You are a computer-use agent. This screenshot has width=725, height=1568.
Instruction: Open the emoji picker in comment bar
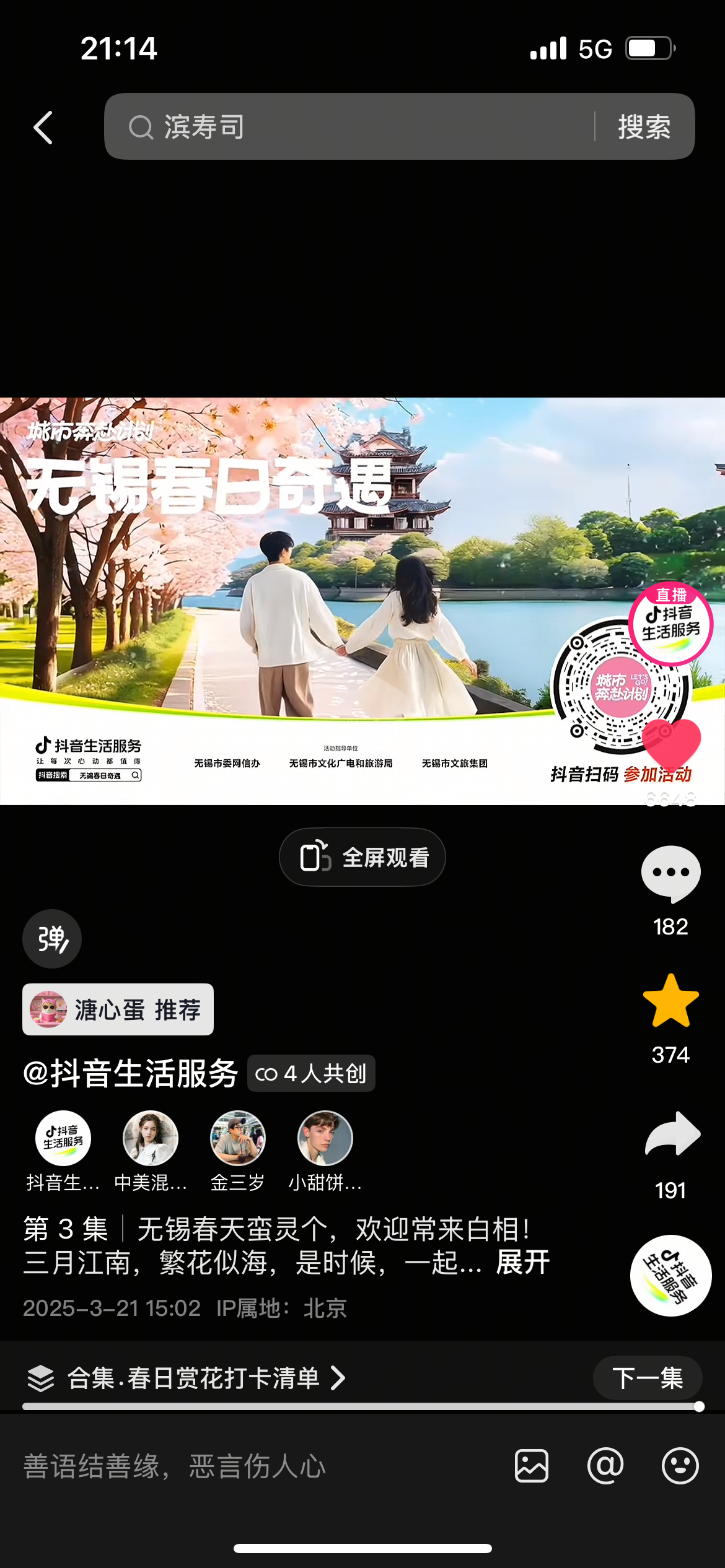point(680,1466)
